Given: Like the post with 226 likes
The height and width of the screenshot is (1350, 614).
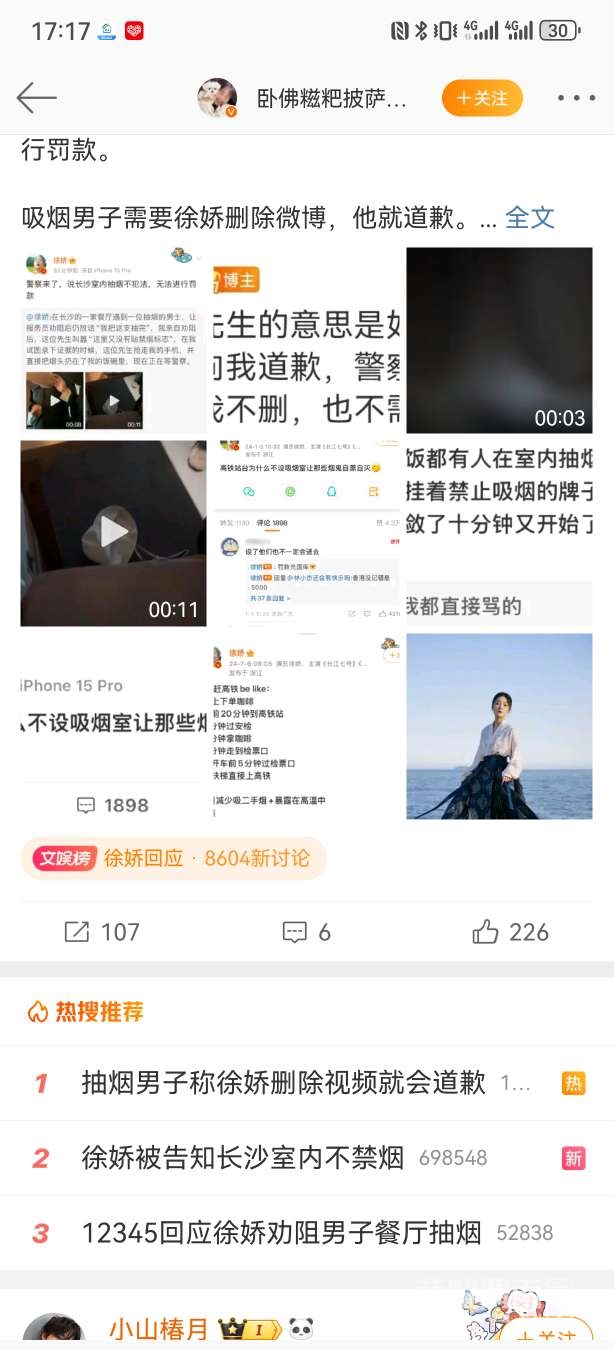Looking at the screenshot, I should (x=511, y=932).
